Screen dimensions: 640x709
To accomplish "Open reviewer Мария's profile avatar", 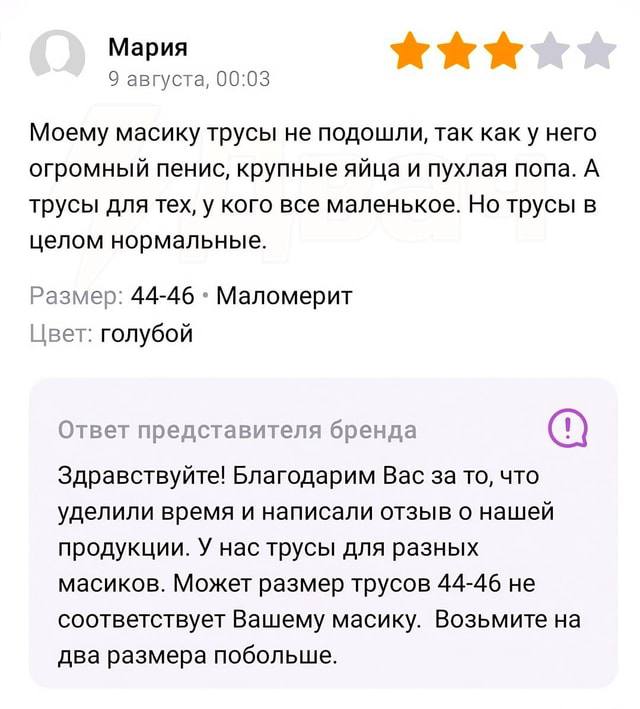I will pos(59,56).
